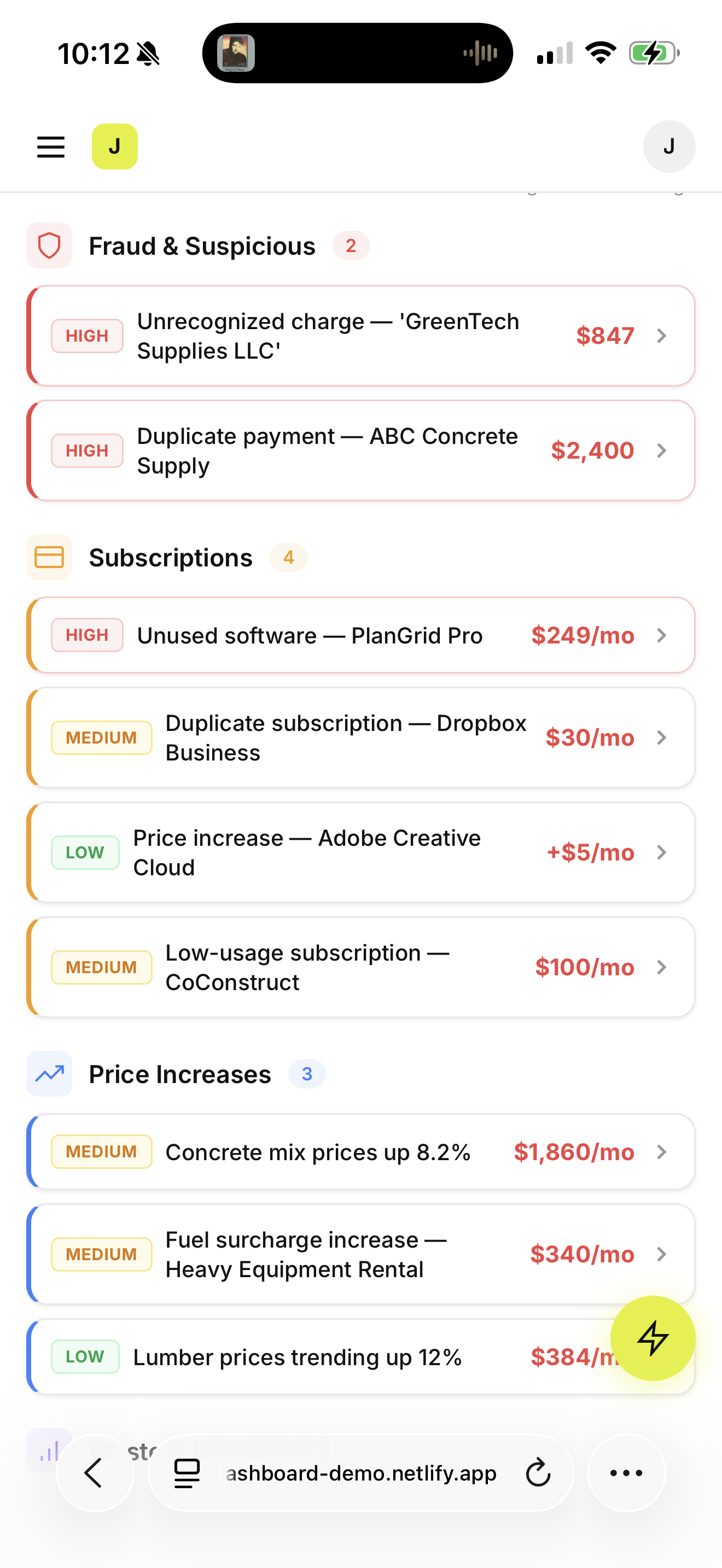Open Concrete mix prices up 8.2% alert
The height and width of the screenshot is (1568, 722).
(361, 1151)
